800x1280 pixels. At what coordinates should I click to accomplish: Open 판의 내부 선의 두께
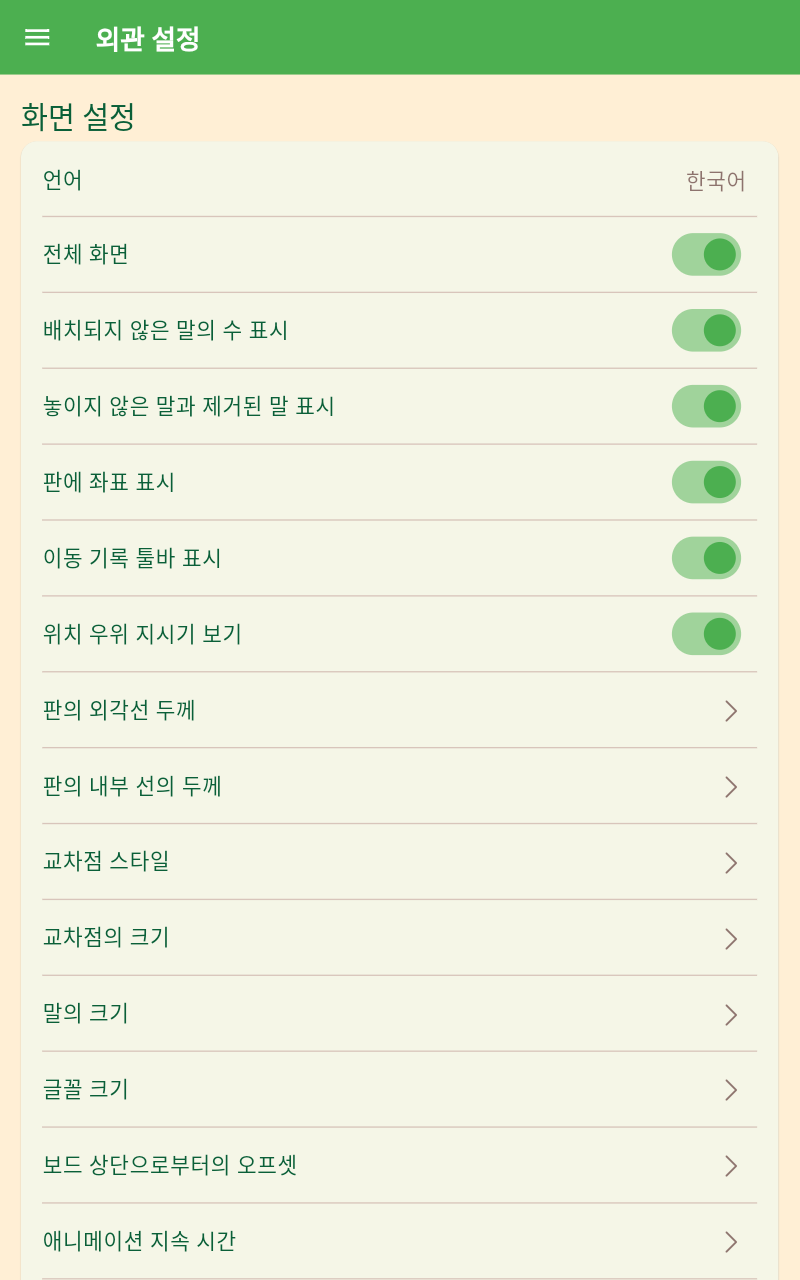pyautogui.click(x=399, y=786)
